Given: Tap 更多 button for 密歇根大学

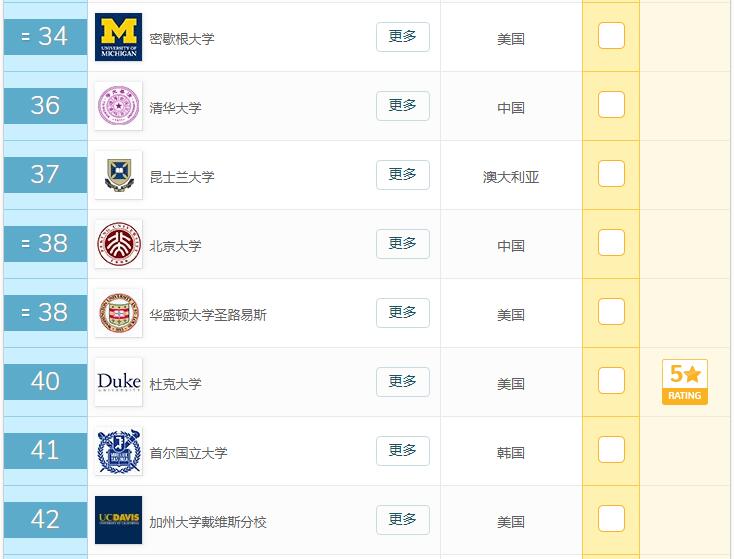Looking at the screenshot, I should (402, 36).
